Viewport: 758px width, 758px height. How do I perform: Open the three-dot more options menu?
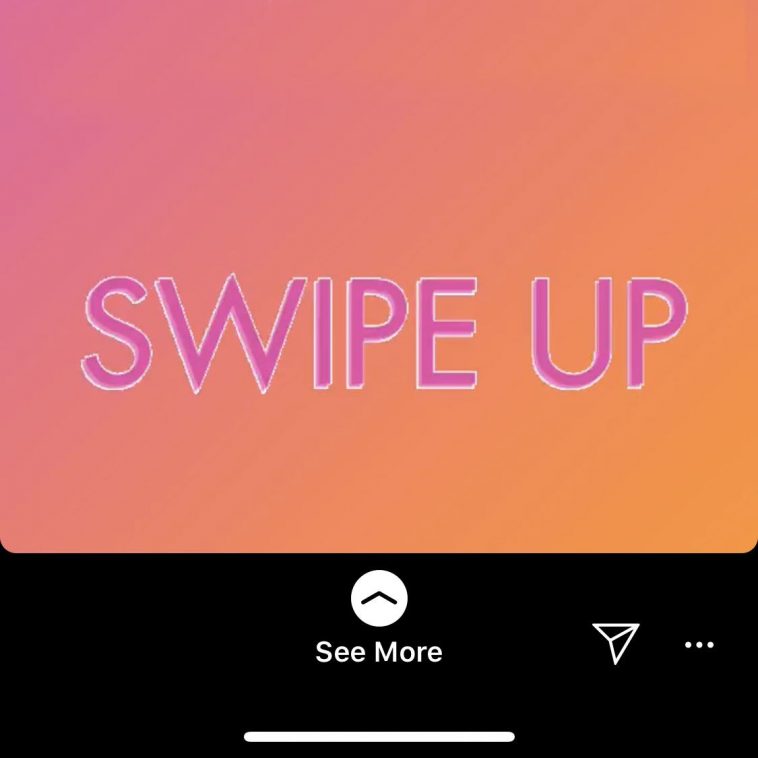(x=699, y=645)
